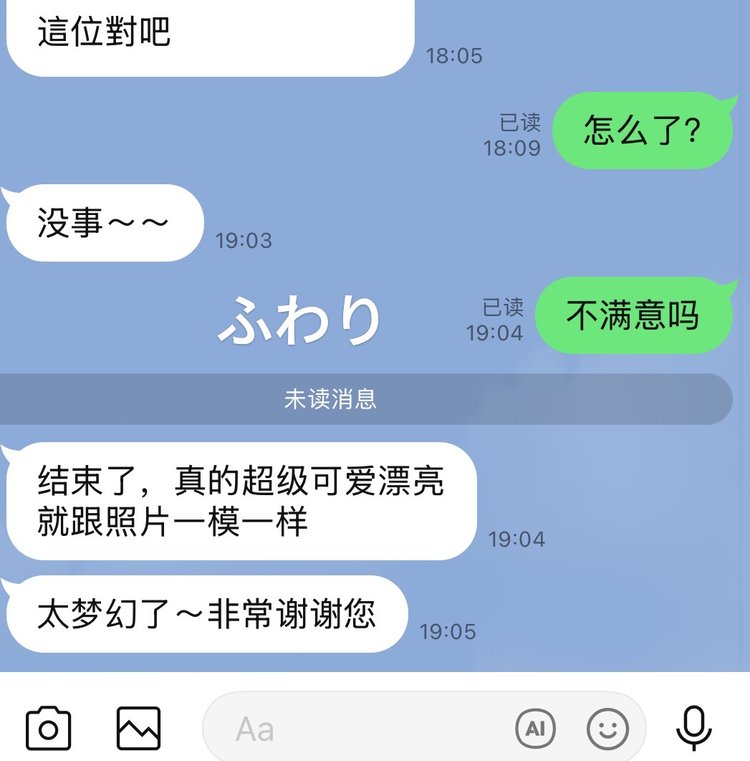
Task: Open the emoji and sticker picker
Action: 607,729
